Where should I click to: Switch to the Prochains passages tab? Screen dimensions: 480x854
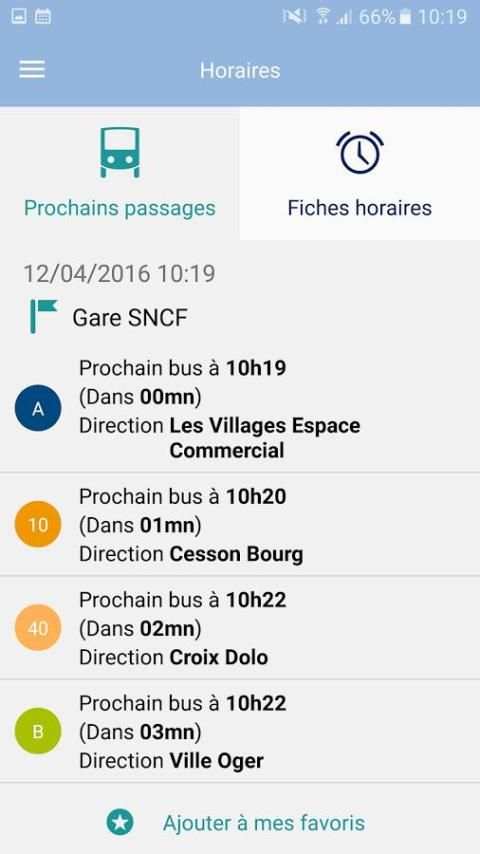coord(120,173)
